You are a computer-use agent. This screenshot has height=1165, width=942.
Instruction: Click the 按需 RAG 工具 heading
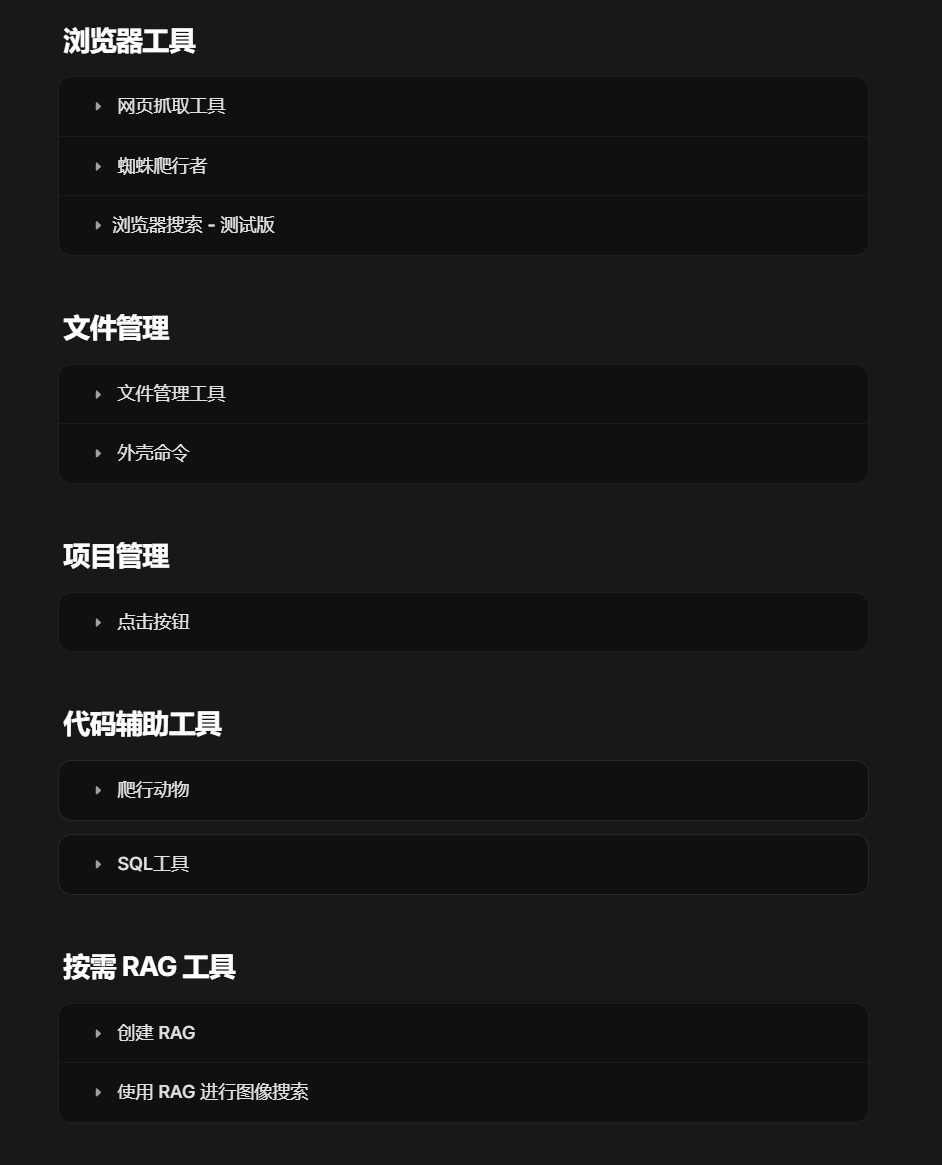point(147,968)
